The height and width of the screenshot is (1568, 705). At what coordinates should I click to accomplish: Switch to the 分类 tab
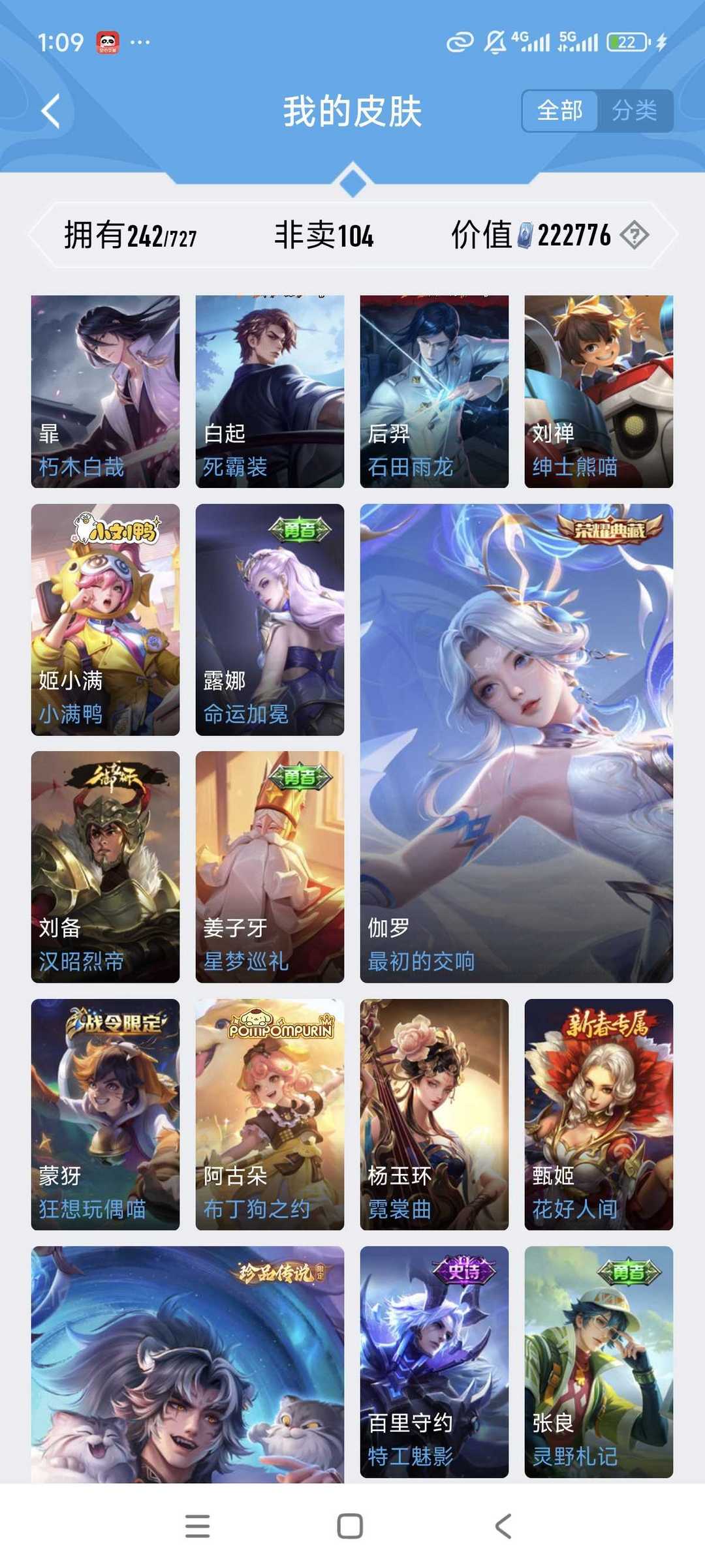pos(634,110)
